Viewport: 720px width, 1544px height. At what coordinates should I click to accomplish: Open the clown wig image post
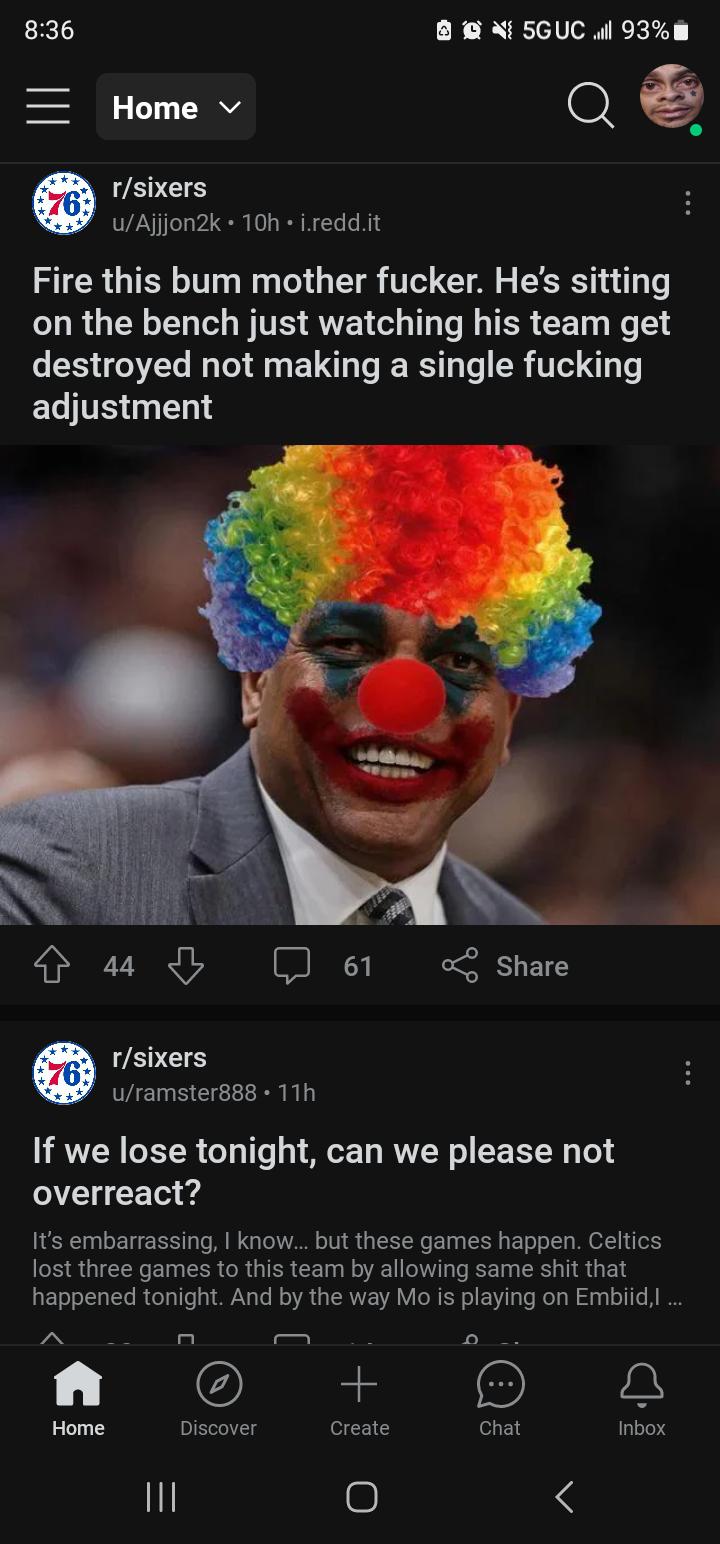tap(360, 684)
